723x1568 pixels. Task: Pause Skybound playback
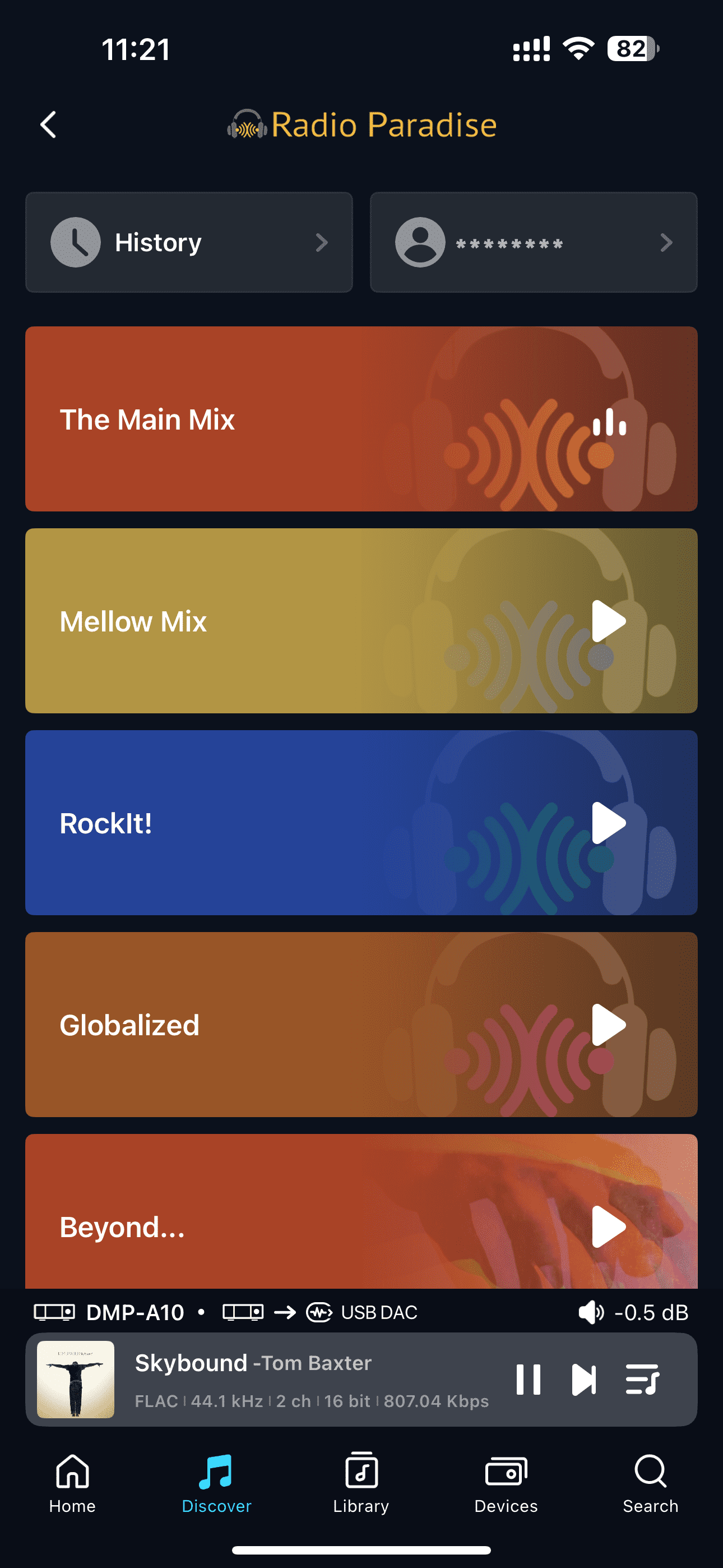coord(527,1380)
